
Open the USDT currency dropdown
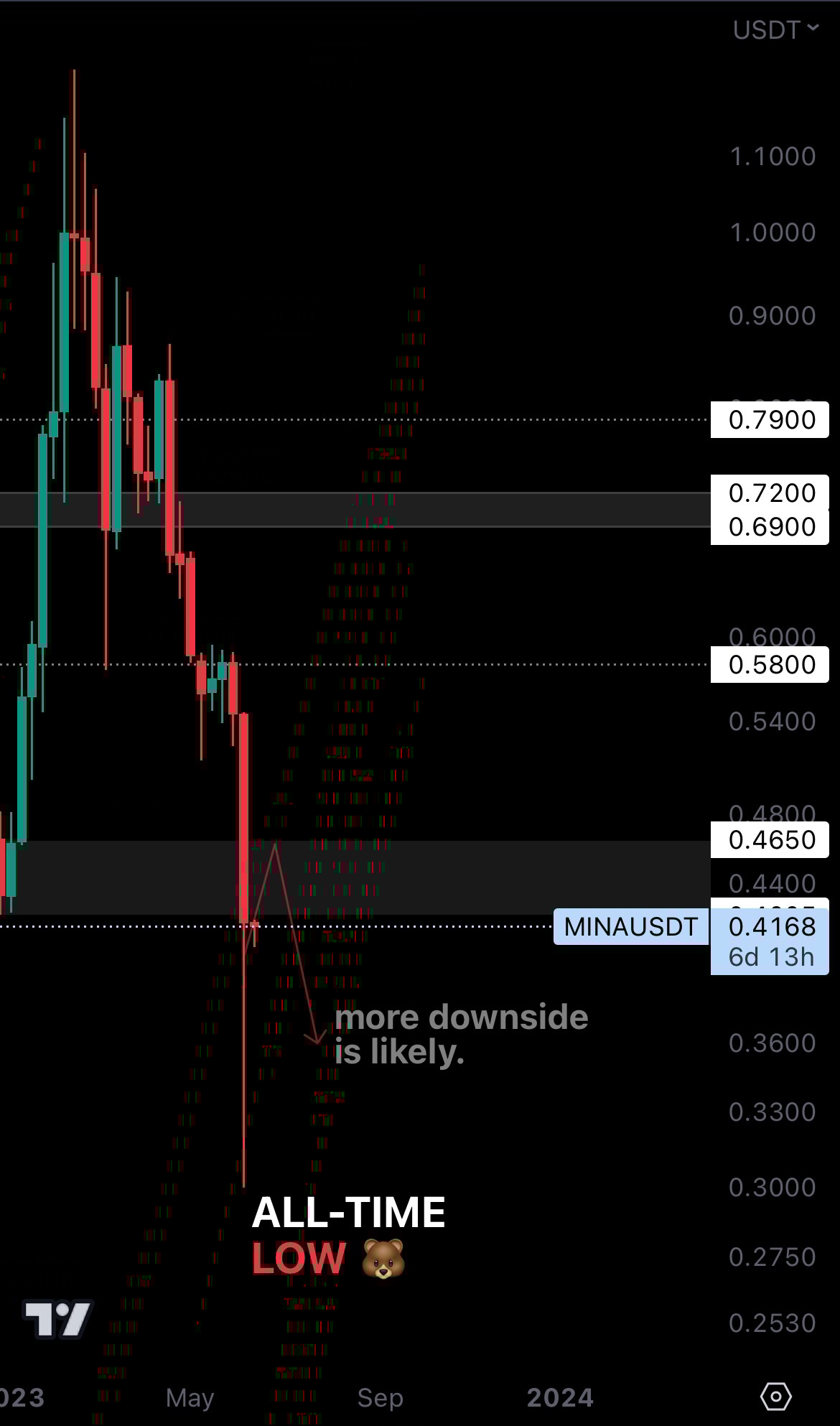[x=775, y=30]
